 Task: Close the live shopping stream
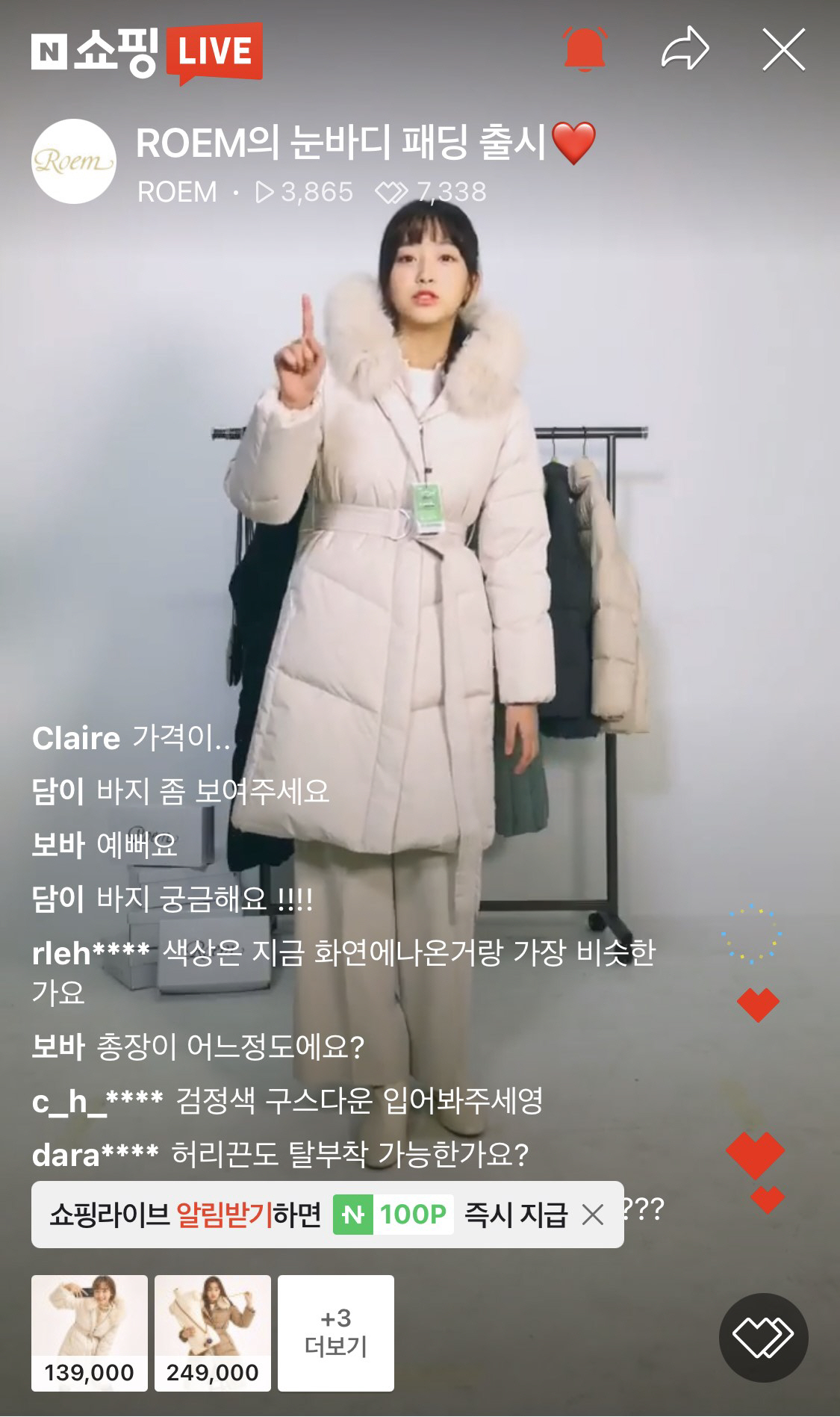(x=783, y=51)
